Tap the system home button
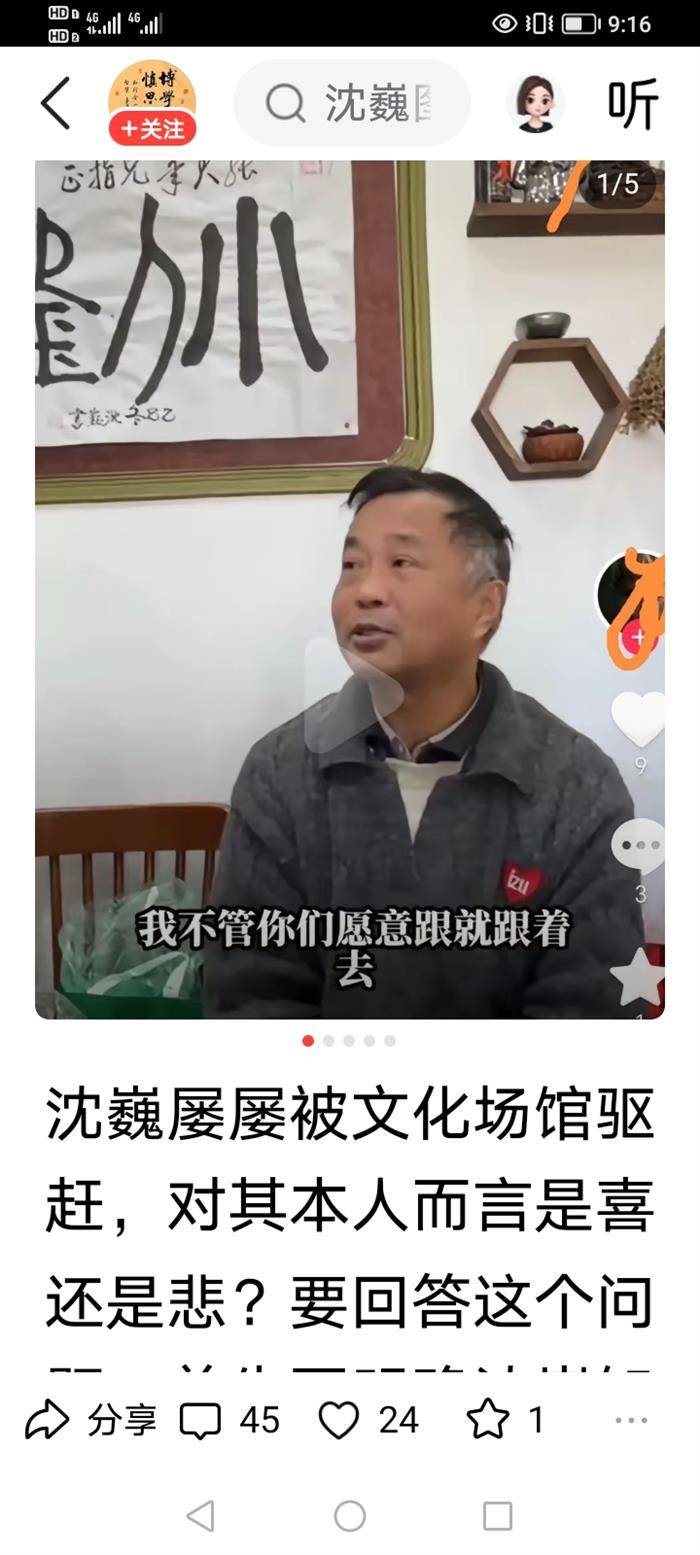700x1555 pixels. 349,1516
